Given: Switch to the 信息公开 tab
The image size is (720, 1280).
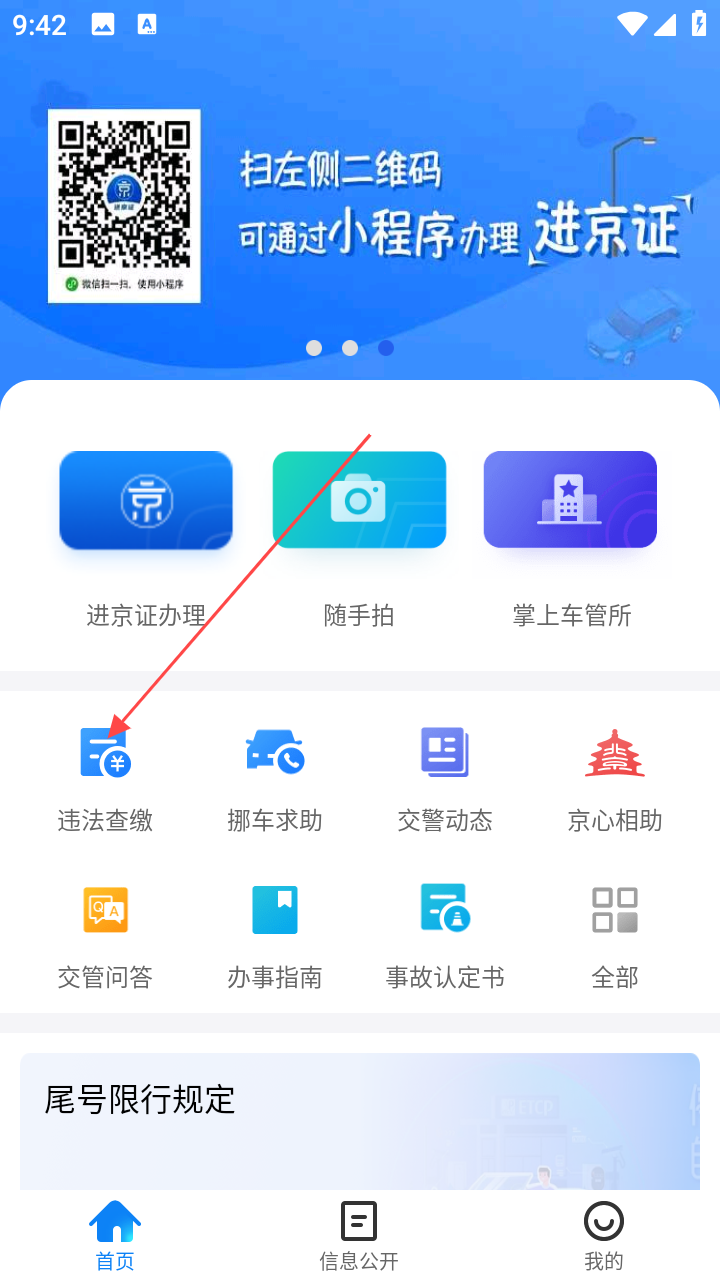Looking at the screenshot, I should [x=359, y=1235].
